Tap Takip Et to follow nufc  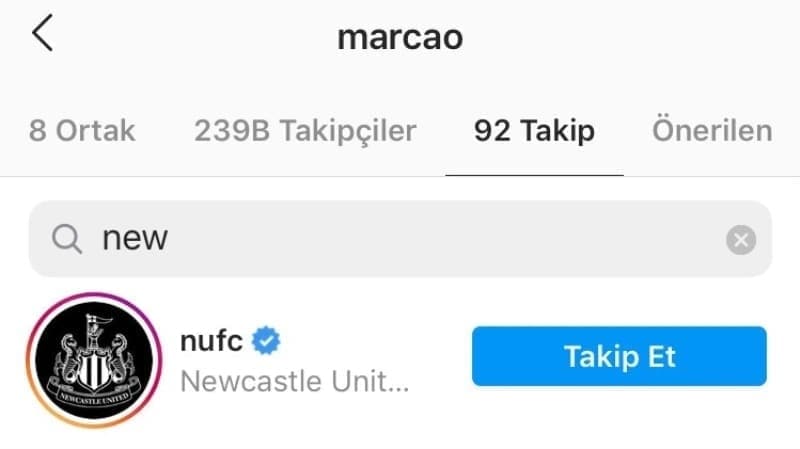pyautogui.click(x=619, y=356)
